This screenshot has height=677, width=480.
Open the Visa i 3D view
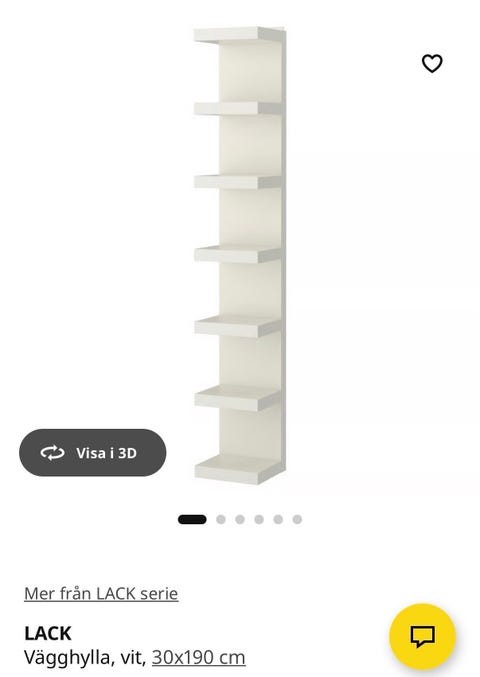point(92,452)
